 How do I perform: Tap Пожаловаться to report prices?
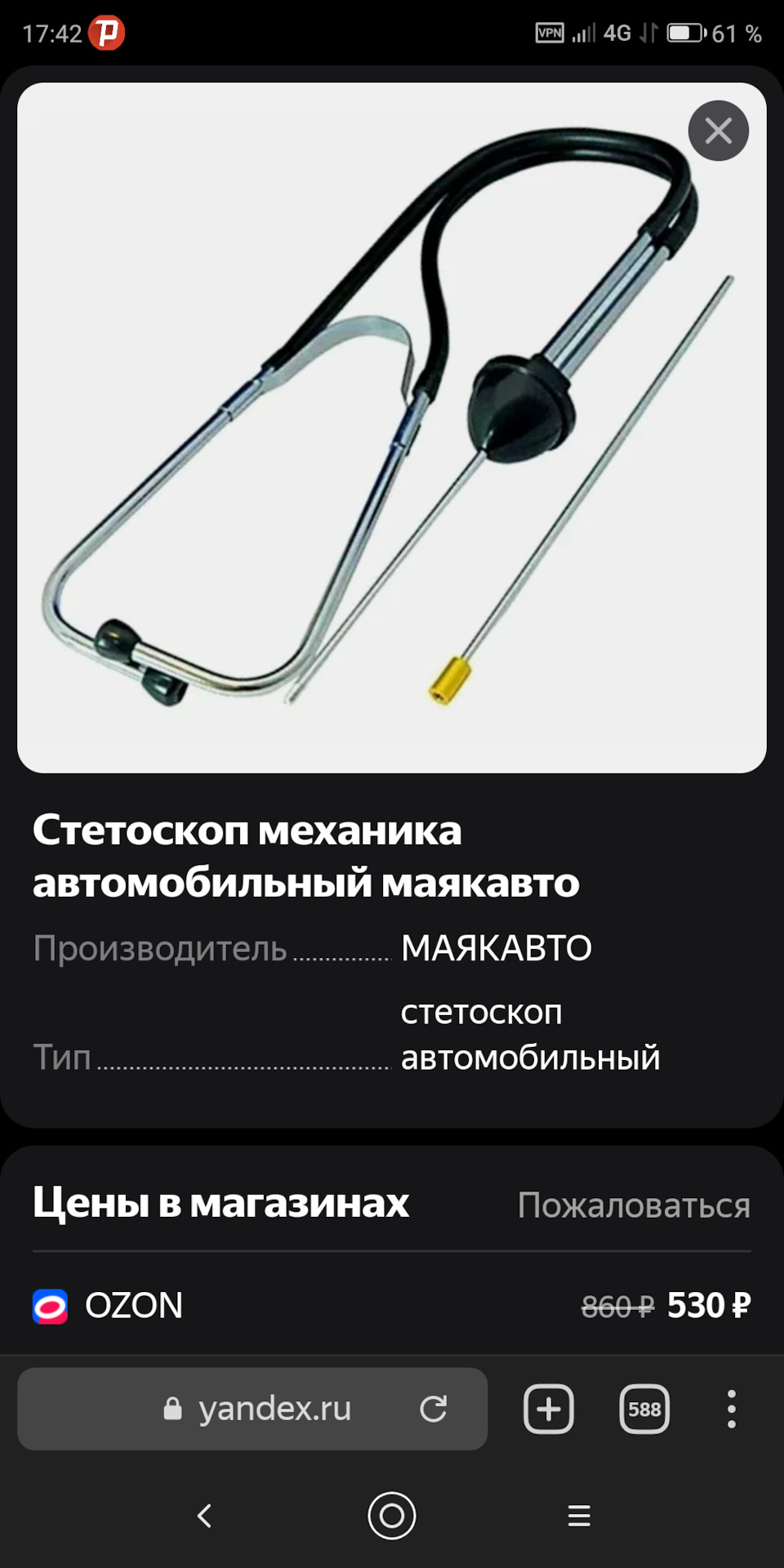(634, 1205)
